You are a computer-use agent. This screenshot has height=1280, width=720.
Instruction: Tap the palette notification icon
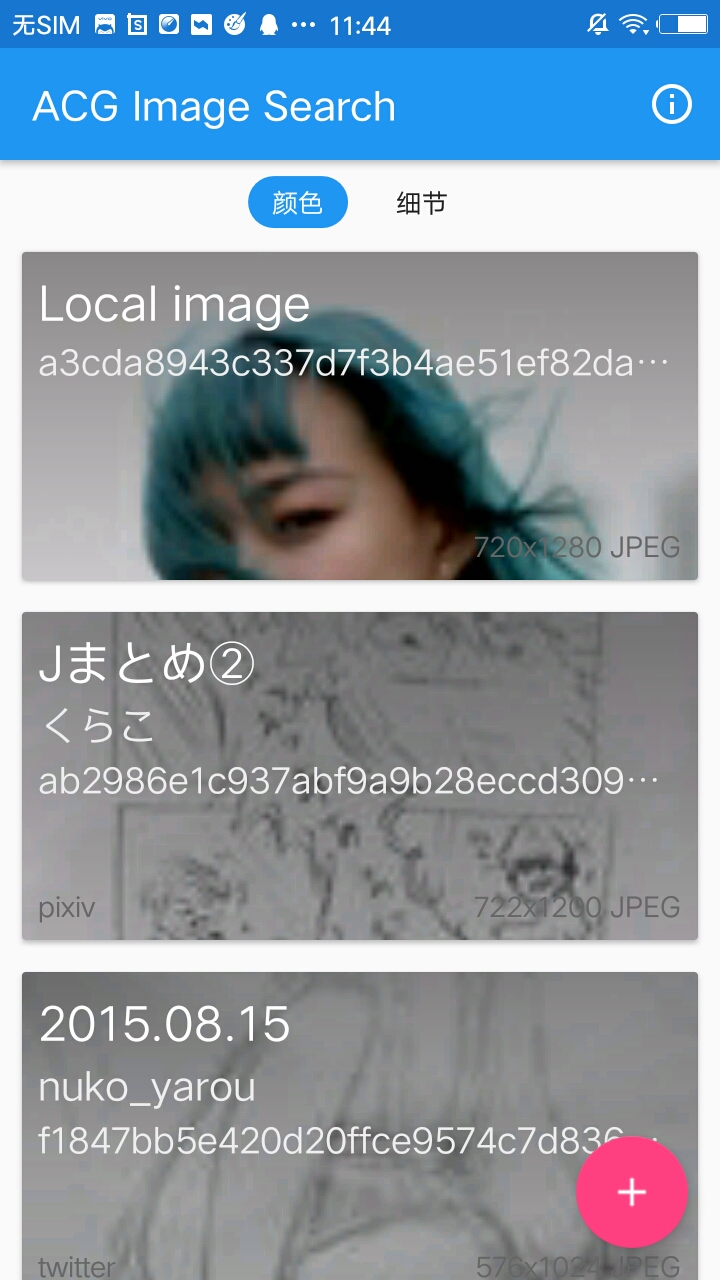(234, 24)
